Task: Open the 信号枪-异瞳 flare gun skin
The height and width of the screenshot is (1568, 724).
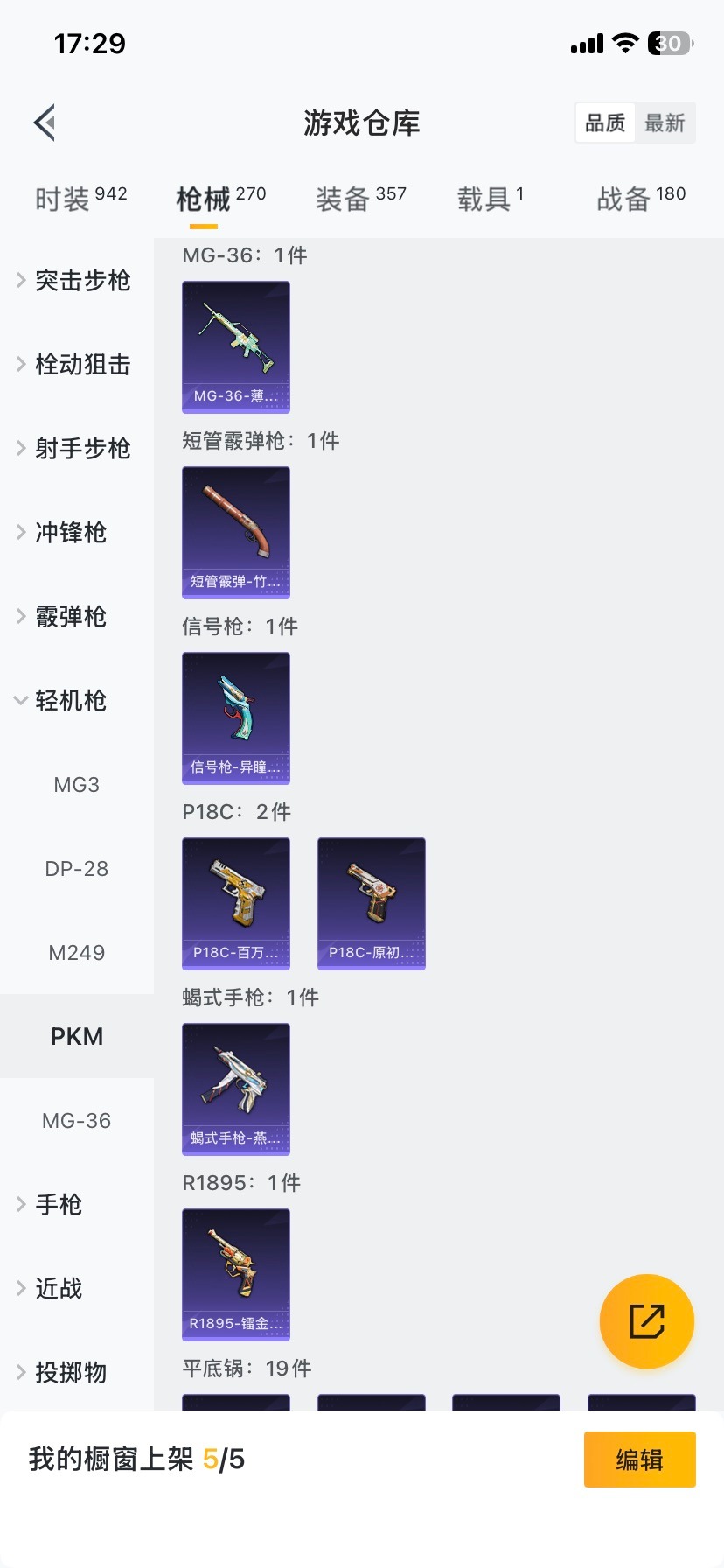Action: [x=235, y=717]
